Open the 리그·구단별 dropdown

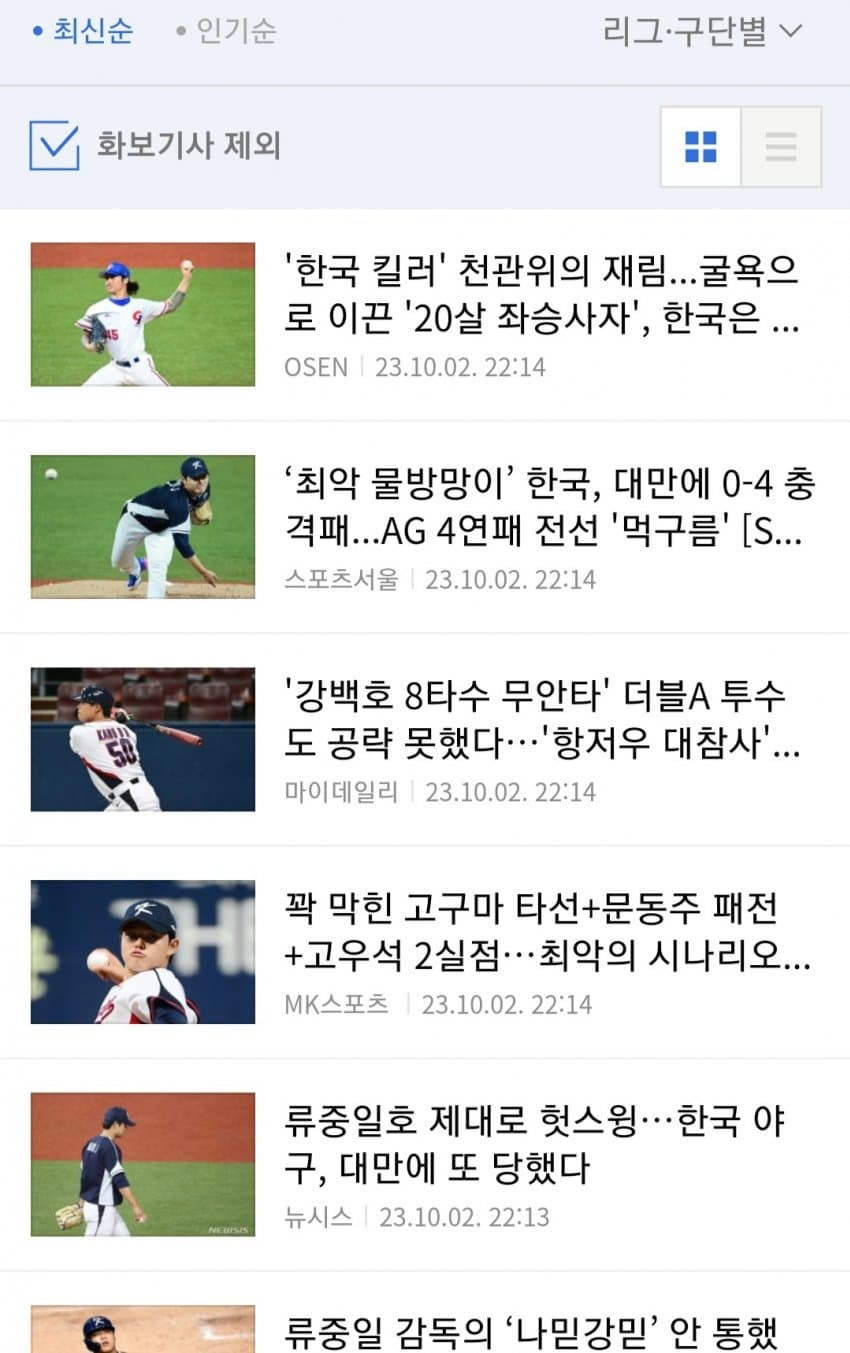coord(702,31)
